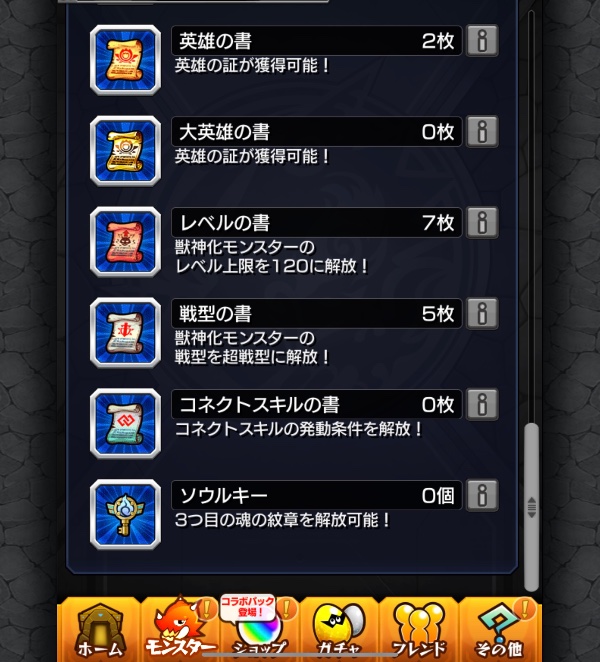View info for ソウルキー
Viewport: 600px width, 662px height.
click(x=482, y=494)
